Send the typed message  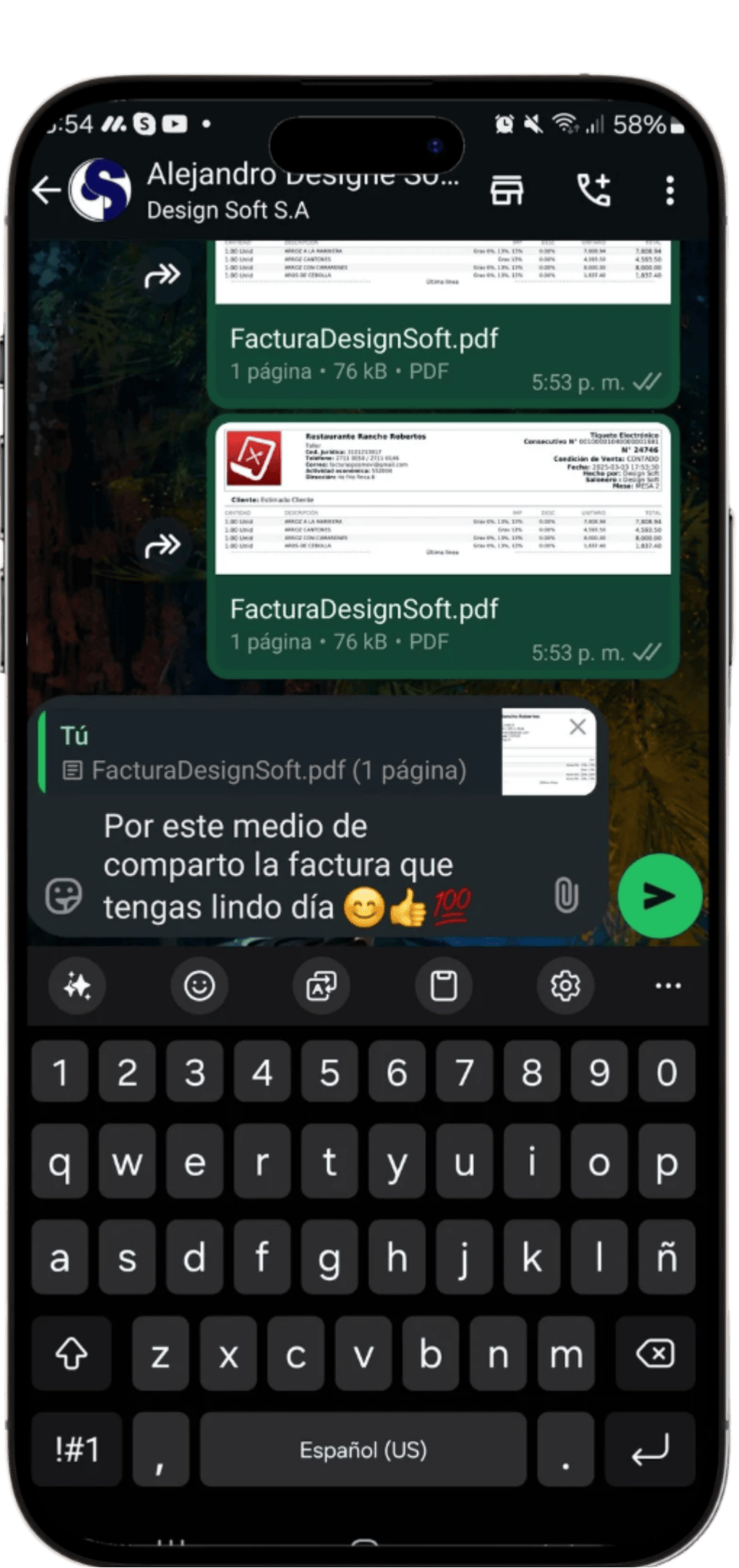(659, 896)
